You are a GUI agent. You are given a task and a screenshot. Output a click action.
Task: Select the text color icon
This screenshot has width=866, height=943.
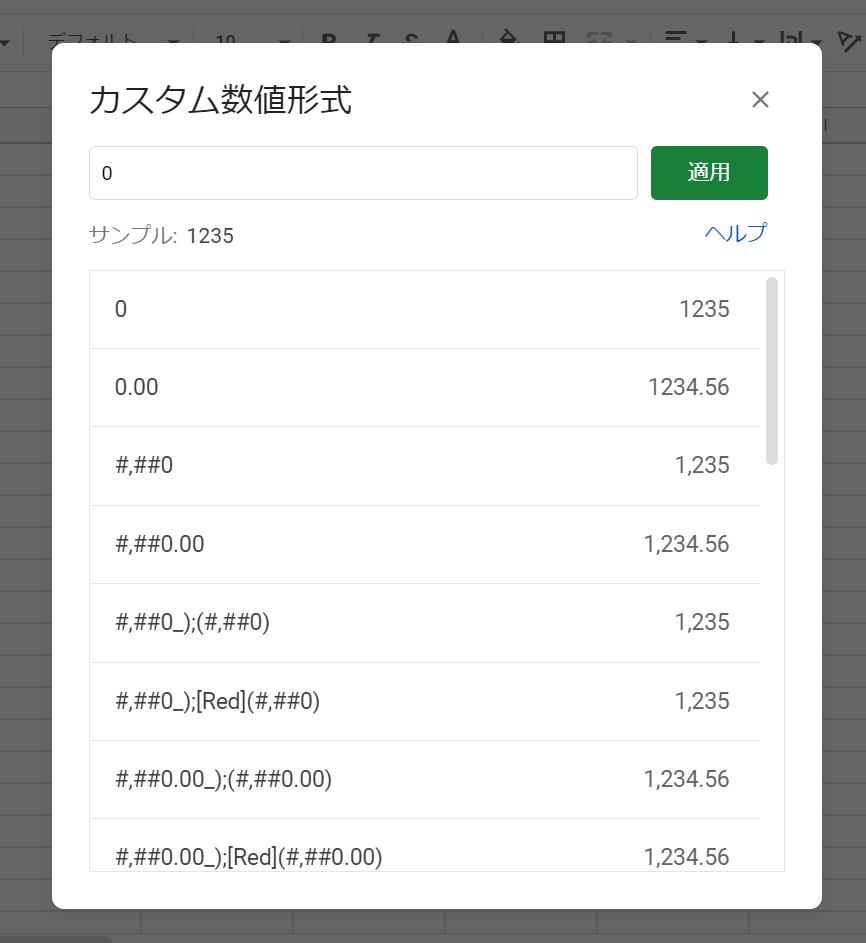[452, 38]
